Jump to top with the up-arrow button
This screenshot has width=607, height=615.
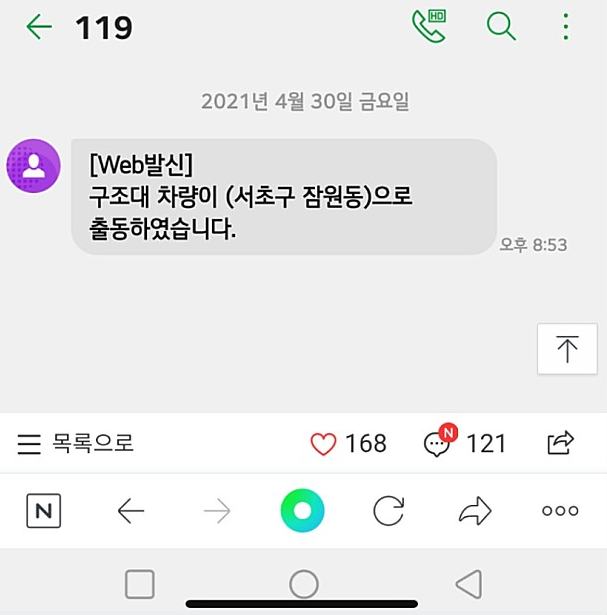pyautogui.click(x=567, y=349)
